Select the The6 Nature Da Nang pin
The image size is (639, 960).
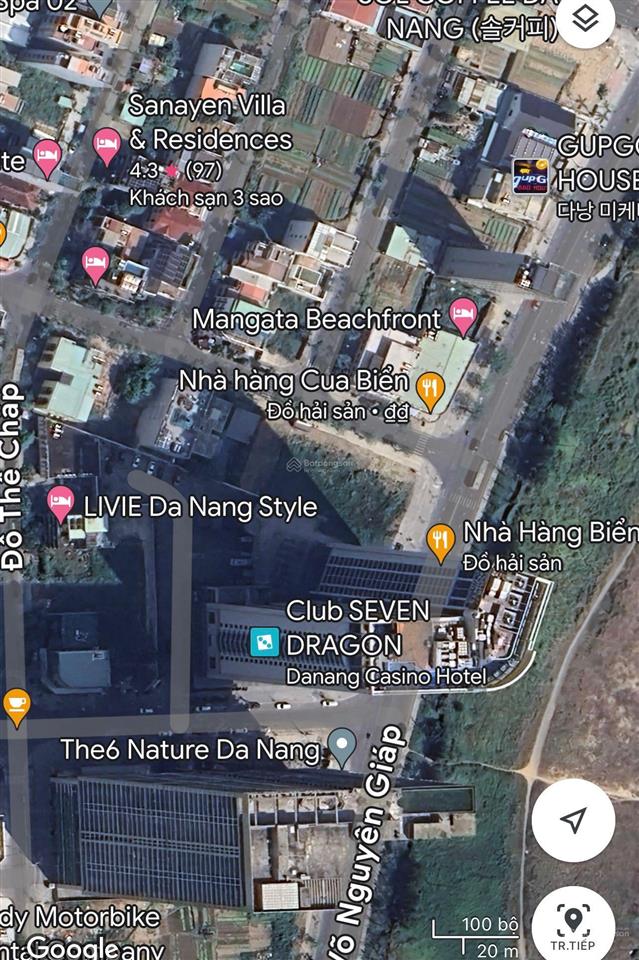coord(342,746)
